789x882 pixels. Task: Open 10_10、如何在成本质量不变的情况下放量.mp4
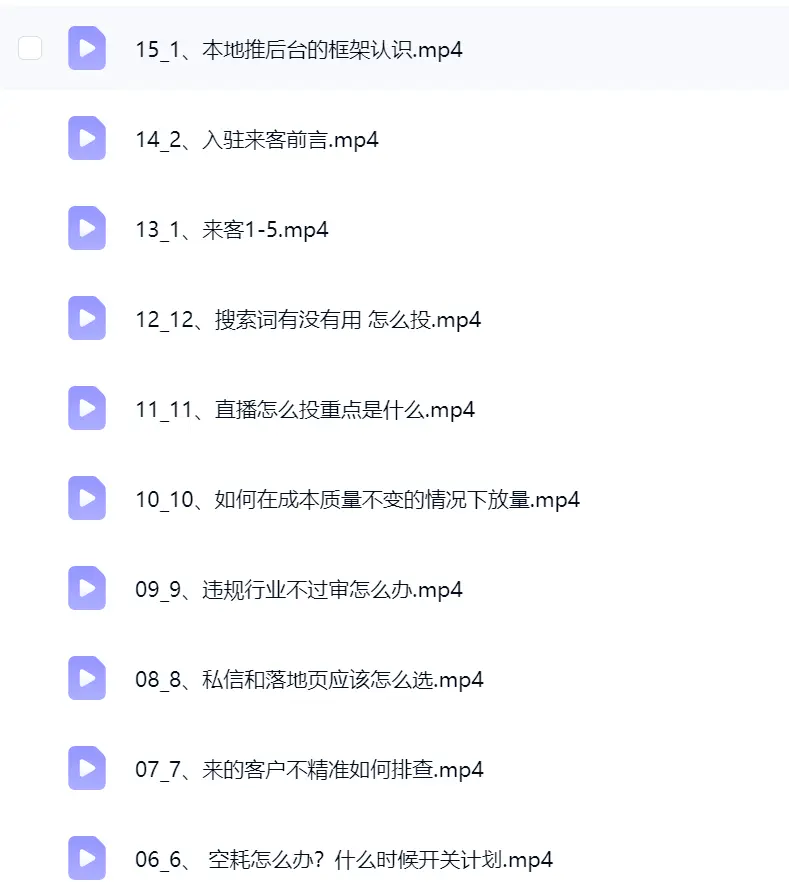pyautogui.click(x=358, y=500)
